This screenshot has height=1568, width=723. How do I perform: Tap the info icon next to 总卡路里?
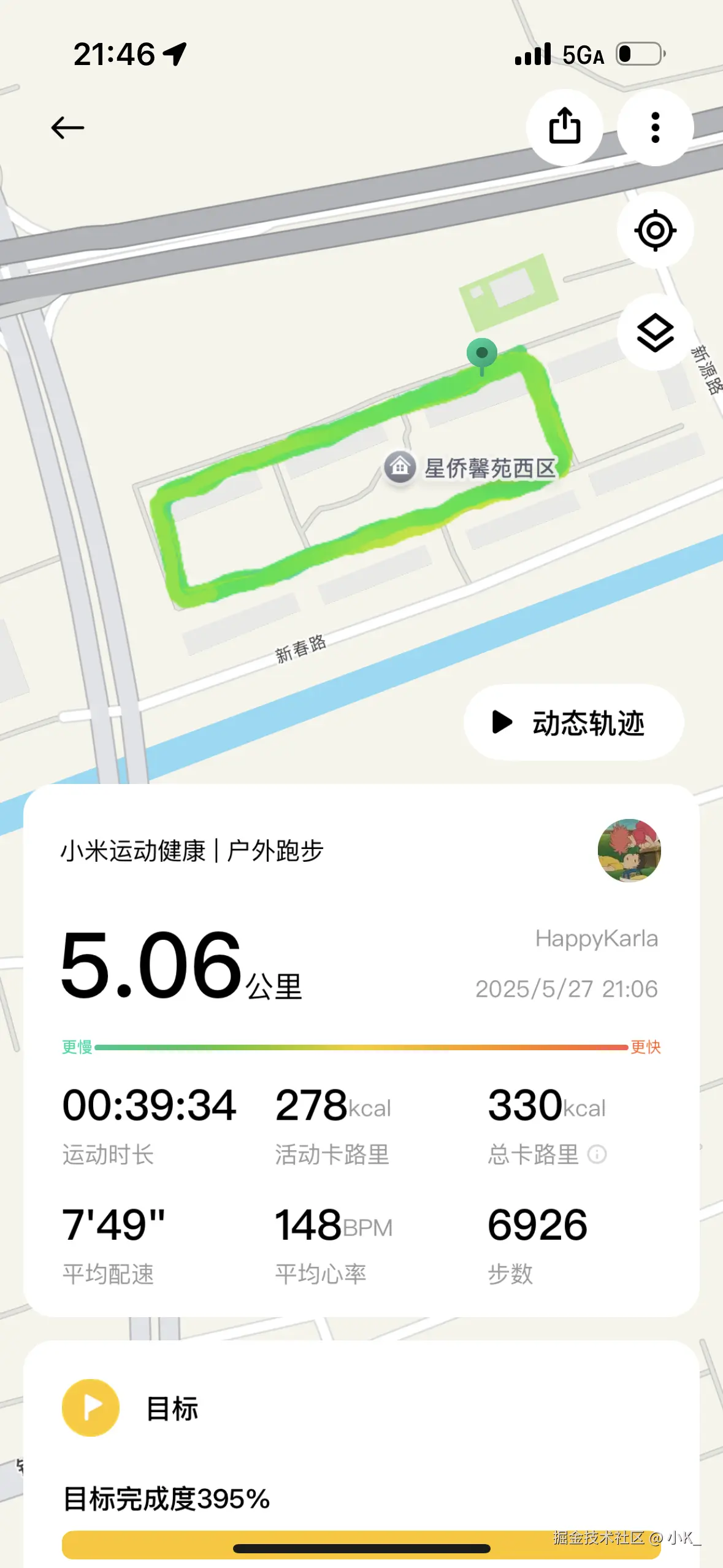pyautogui.click(x=598, y=1153)
